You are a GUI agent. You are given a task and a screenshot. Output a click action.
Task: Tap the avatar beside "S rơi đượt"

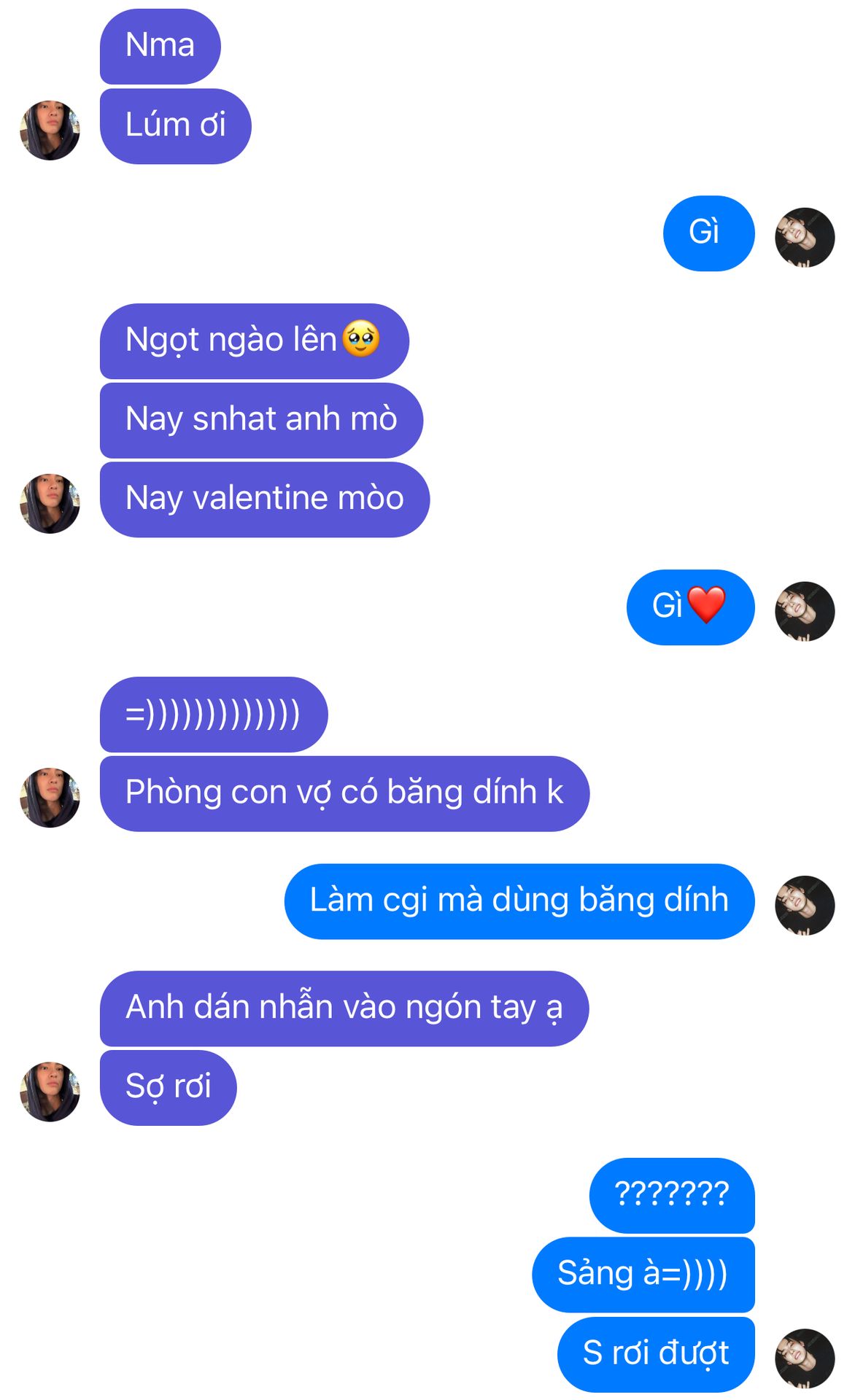805,1358
